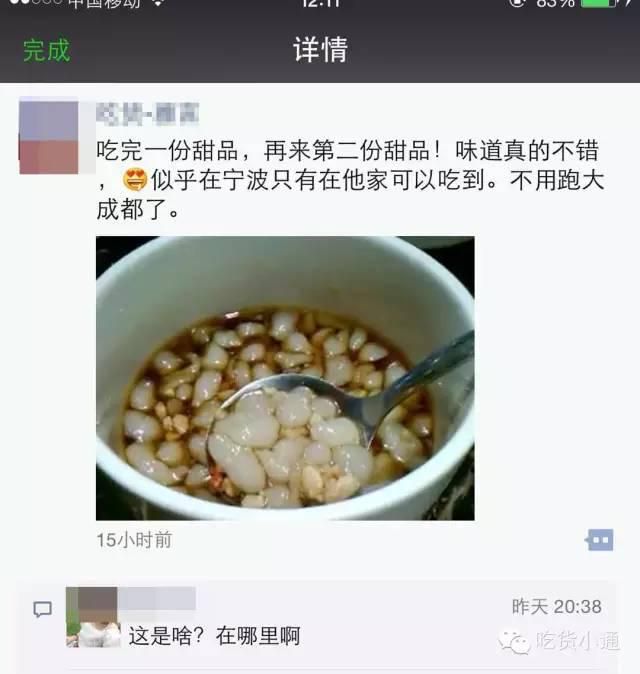
Task: Reply to the comment 这是啥？在哪里啊
Action: tap(215, 635)
